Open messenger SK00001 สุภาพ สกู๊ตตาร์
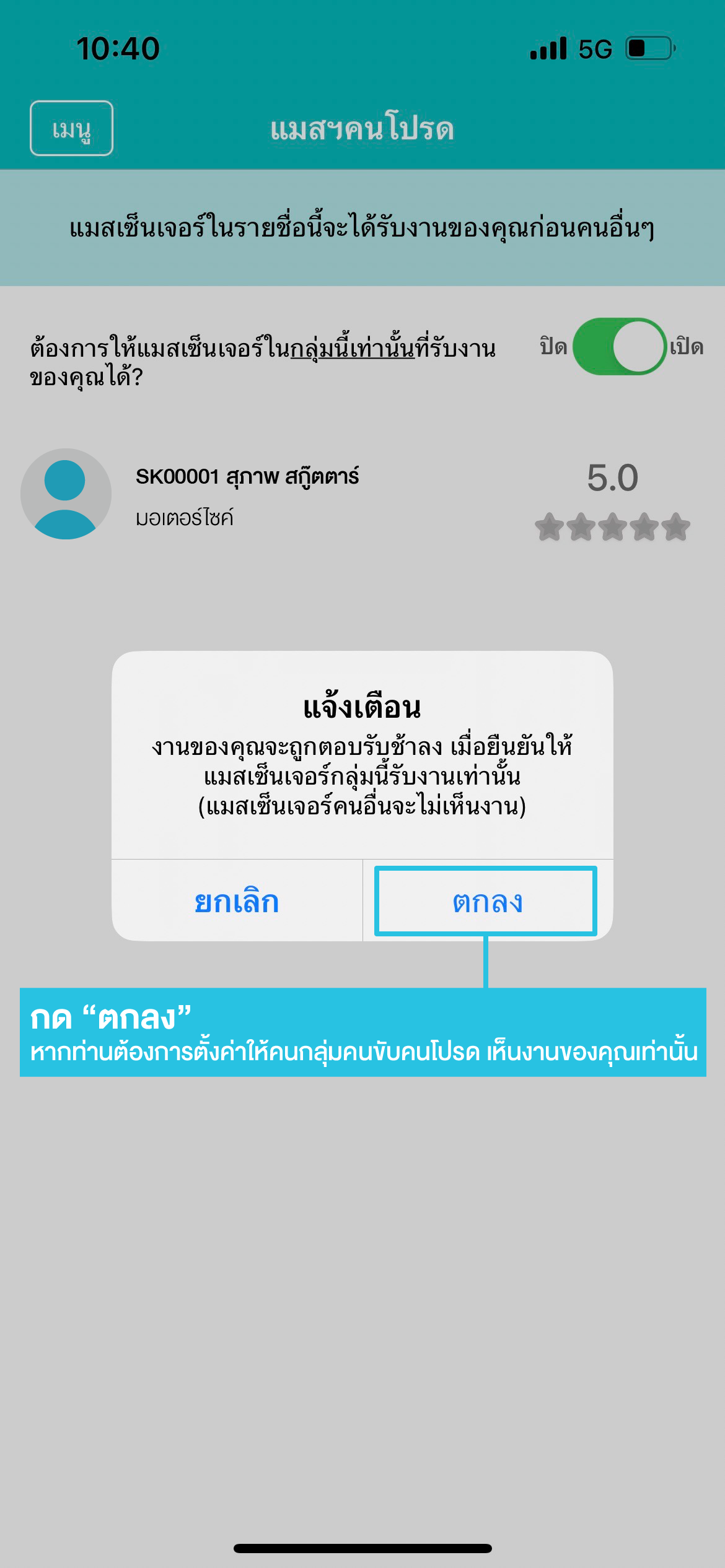 point(362,495)
